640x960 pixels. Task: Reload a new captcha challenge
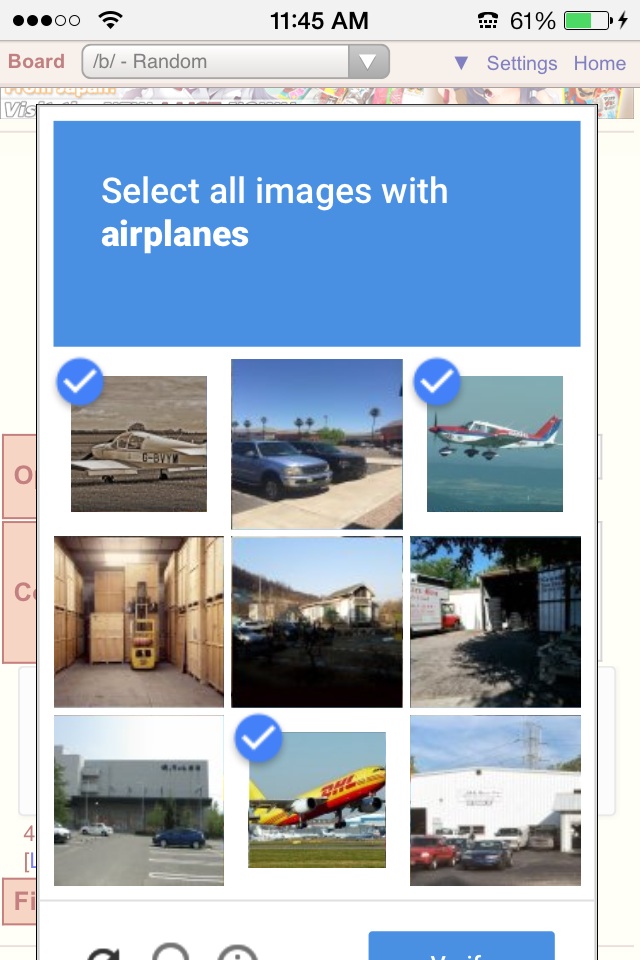104,953
